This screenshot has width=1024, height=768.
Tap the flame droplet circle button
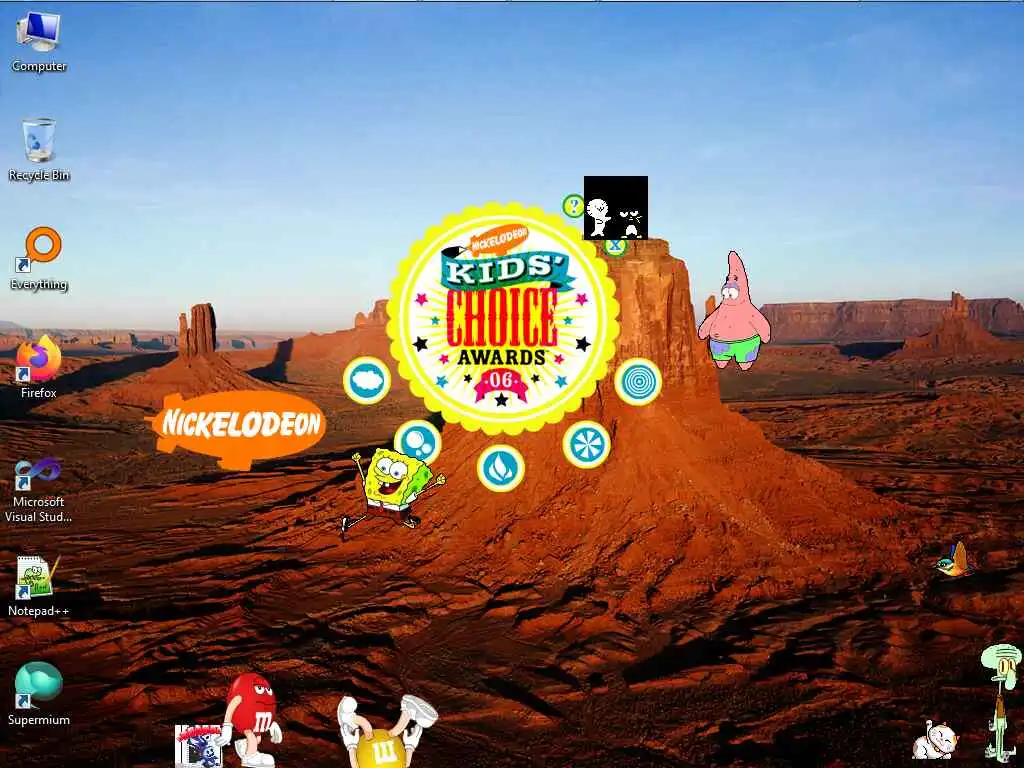pyautogui.click(x=501, y=467)
